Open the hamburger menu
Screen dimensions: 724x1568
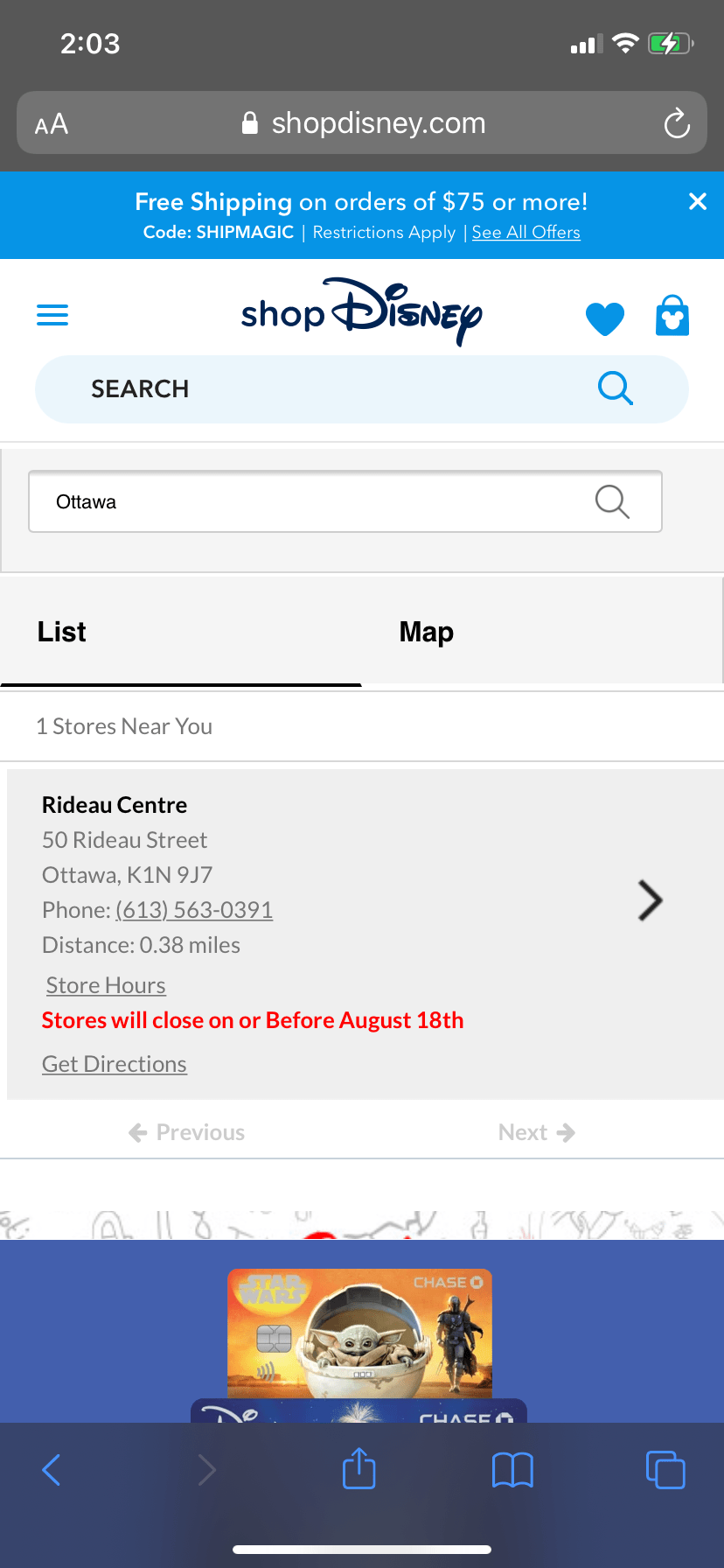(52, 315)
